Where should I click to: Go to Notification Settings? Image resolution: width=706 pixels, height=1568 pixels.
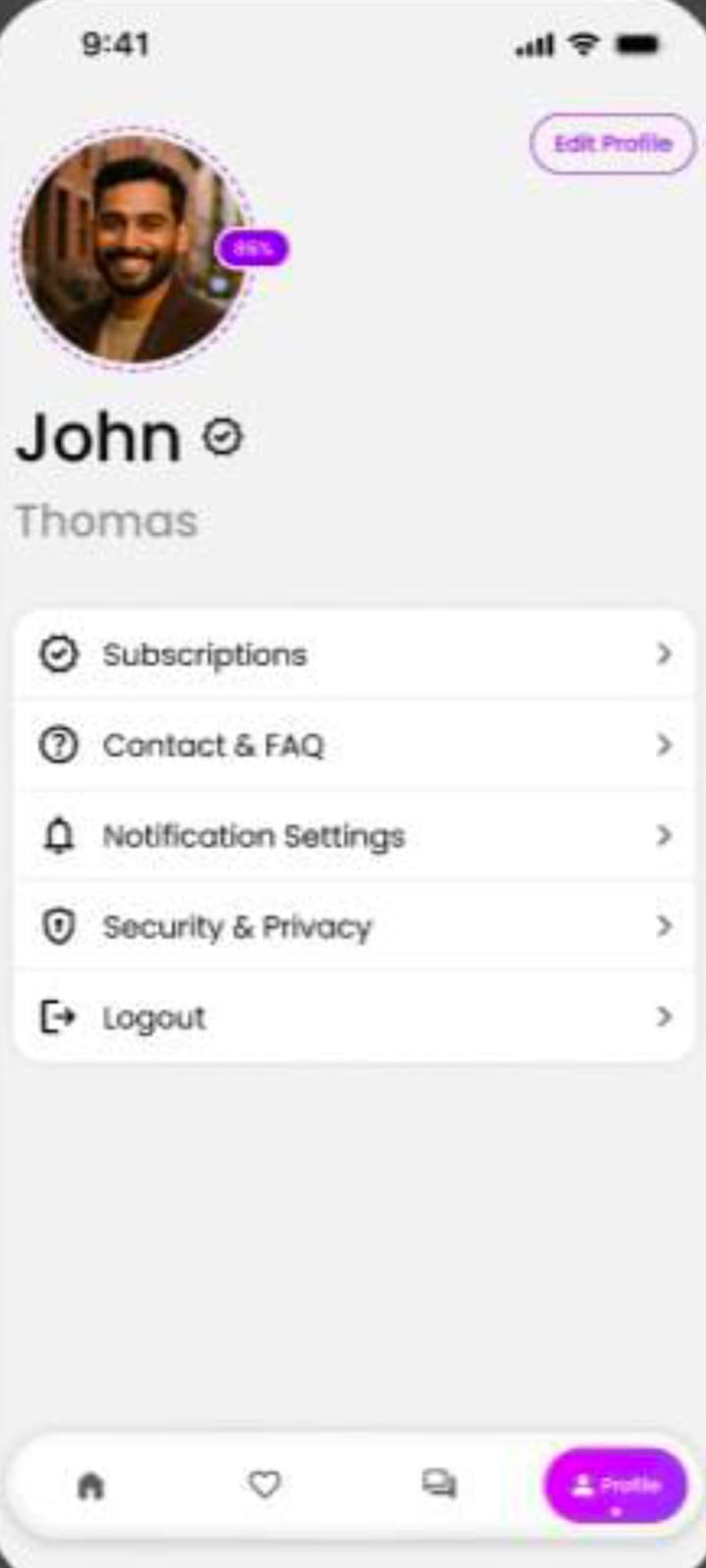coord(353,836)
